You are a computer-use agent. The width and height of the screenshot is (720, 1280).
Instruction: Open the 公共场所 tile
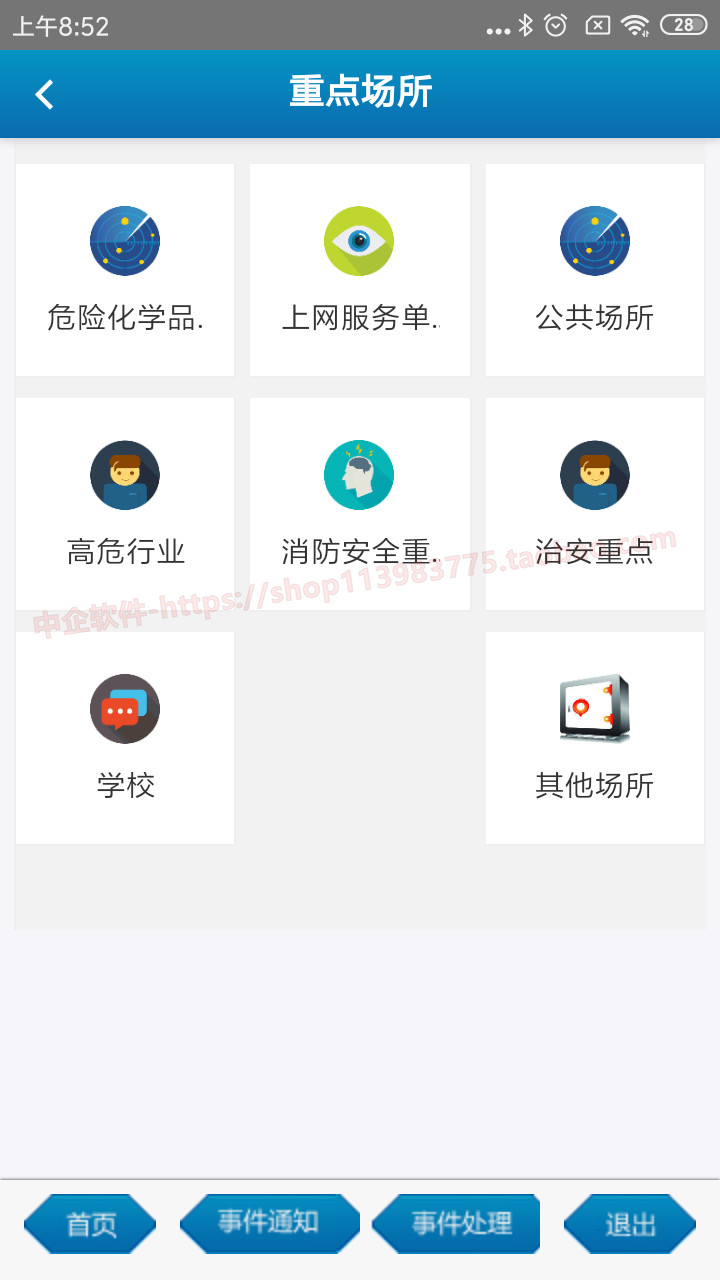click(x=595, y=270)
